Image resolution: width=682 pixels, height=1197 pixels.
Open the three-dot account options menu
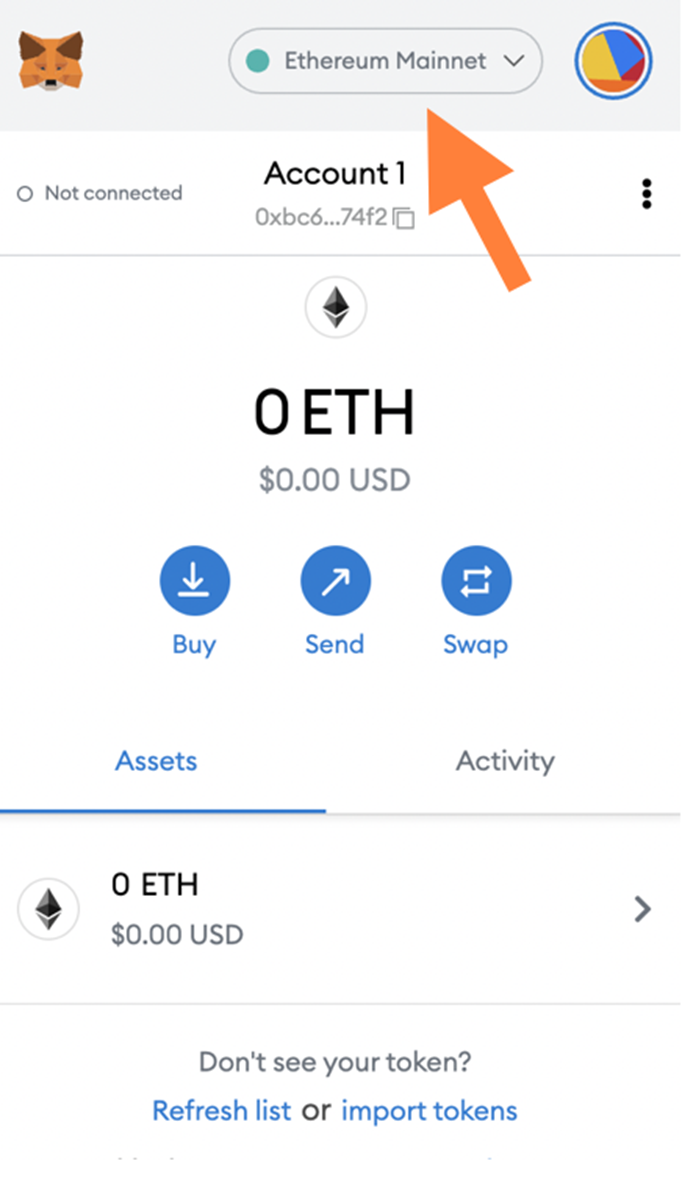tap(647, 194)
